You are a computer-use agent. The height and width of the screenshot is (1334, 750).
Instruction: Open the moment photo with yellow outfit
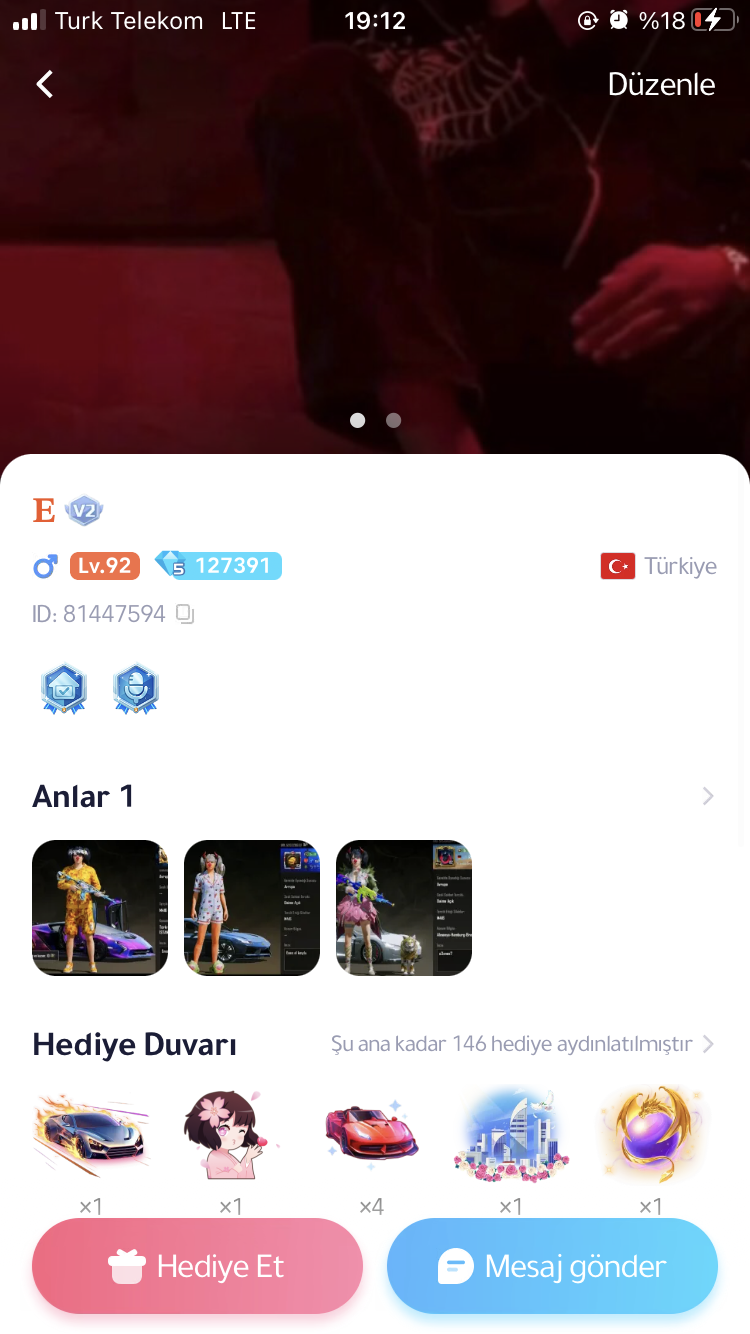[100, 908]
